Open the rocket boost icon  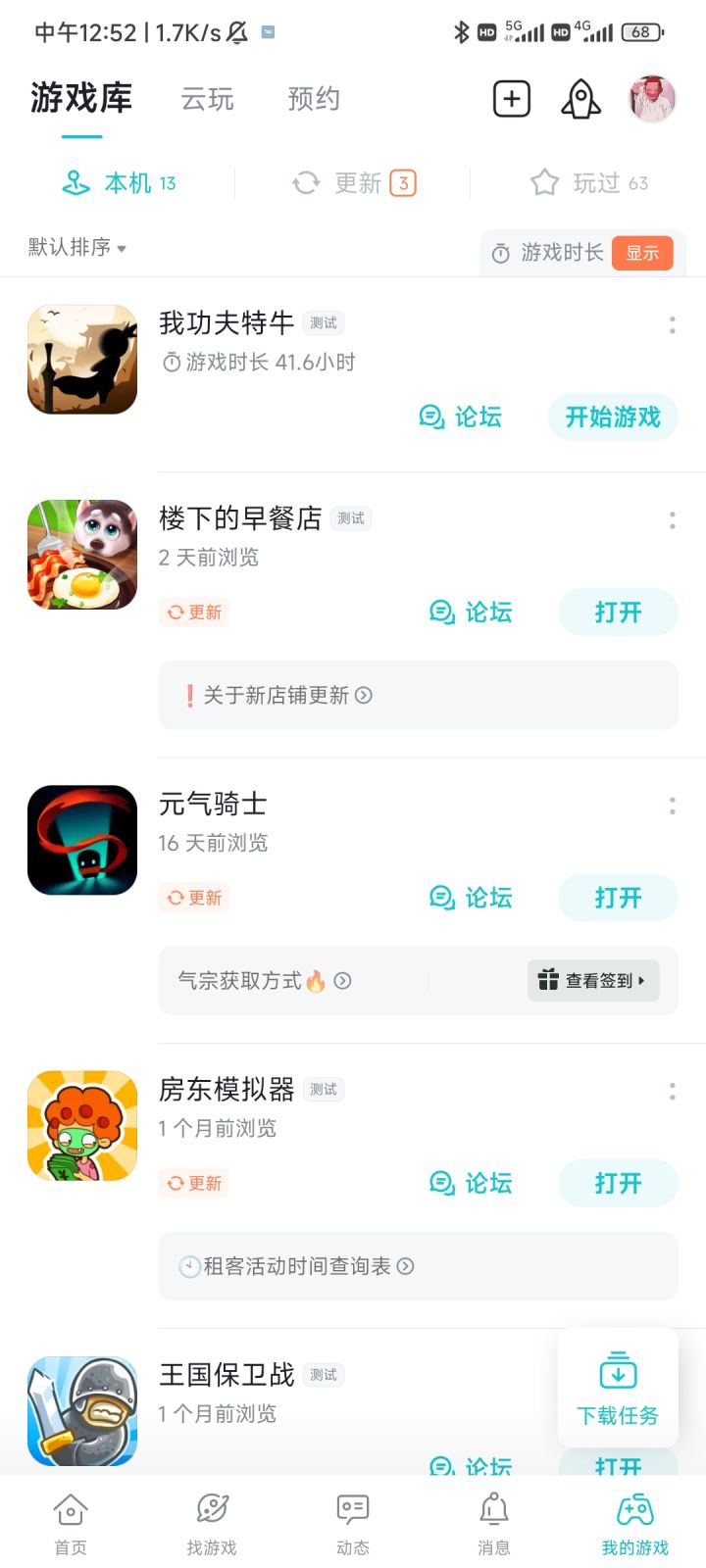point(580,99)
